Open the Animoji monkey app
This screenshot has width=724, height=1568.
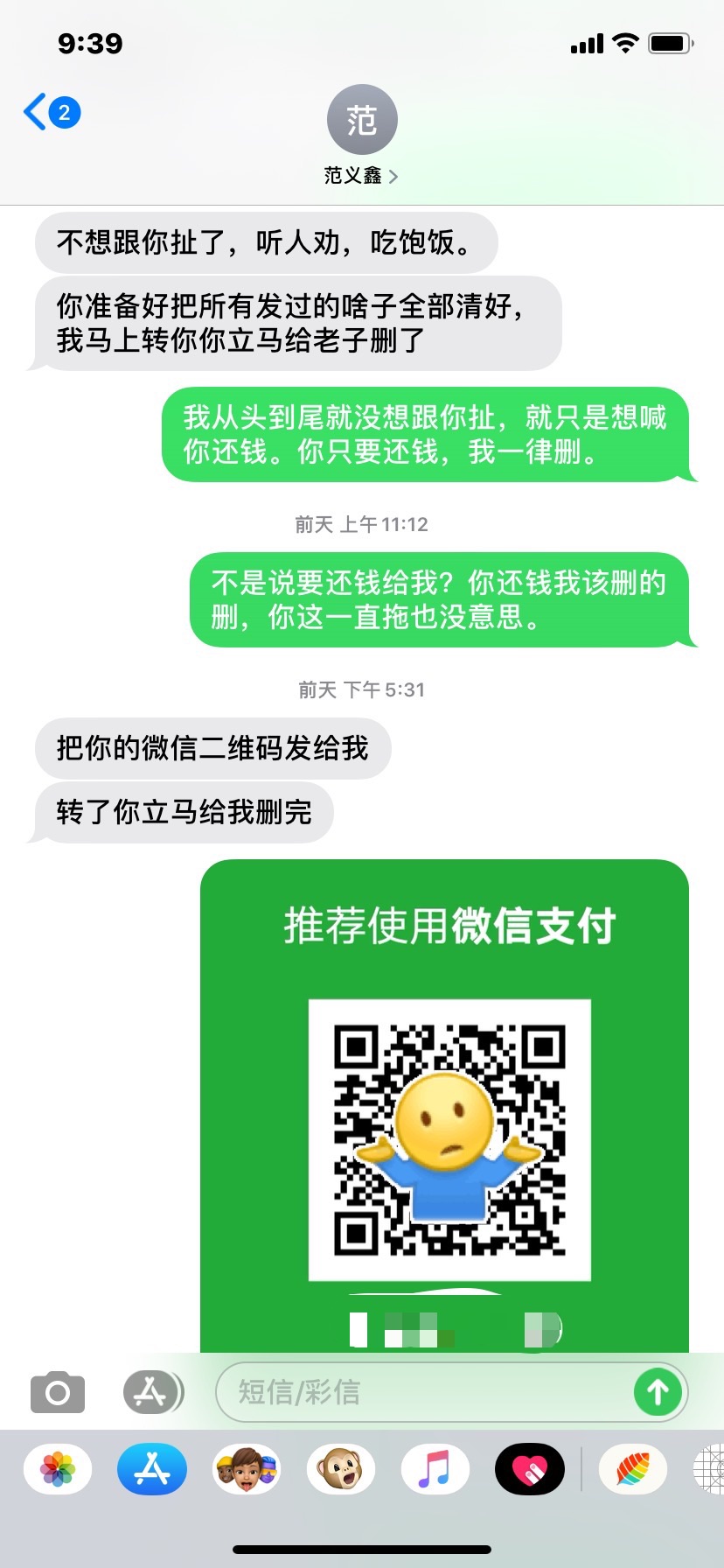pos(341,1469)
